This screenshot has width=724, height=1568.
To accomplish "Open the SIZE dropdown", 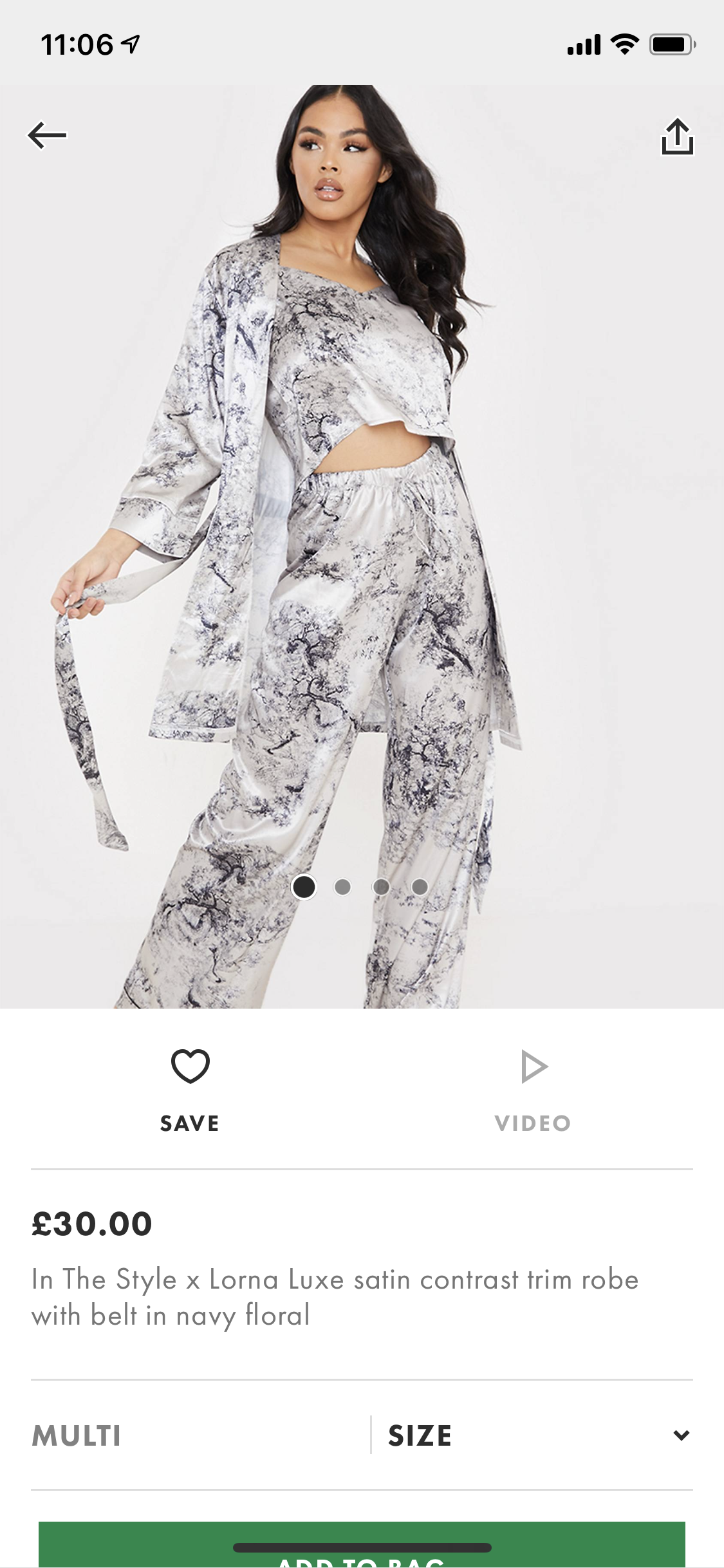I will pos(537,1435).
